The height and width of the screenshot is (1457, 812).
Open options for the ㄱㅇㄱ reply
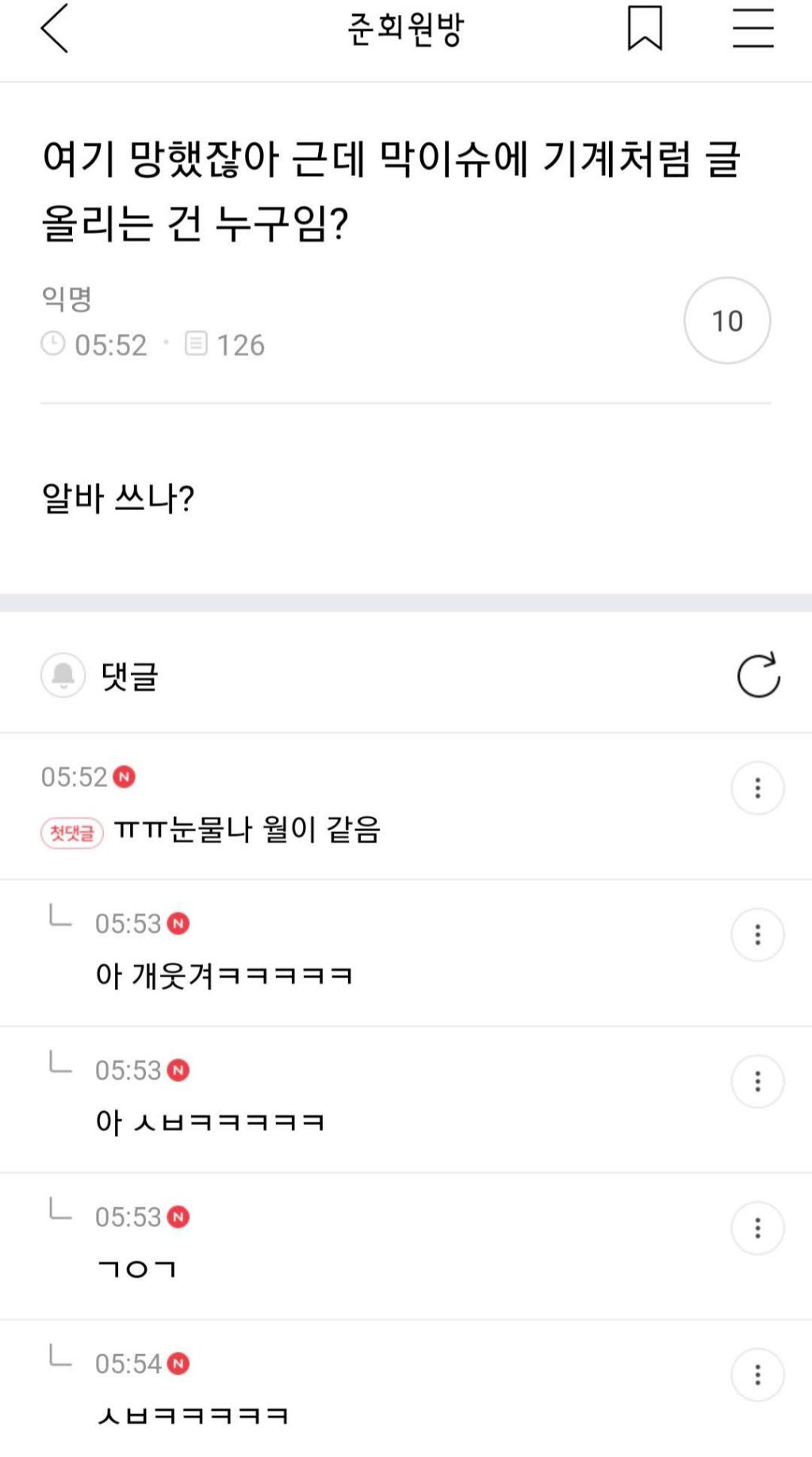[758, 1229]
